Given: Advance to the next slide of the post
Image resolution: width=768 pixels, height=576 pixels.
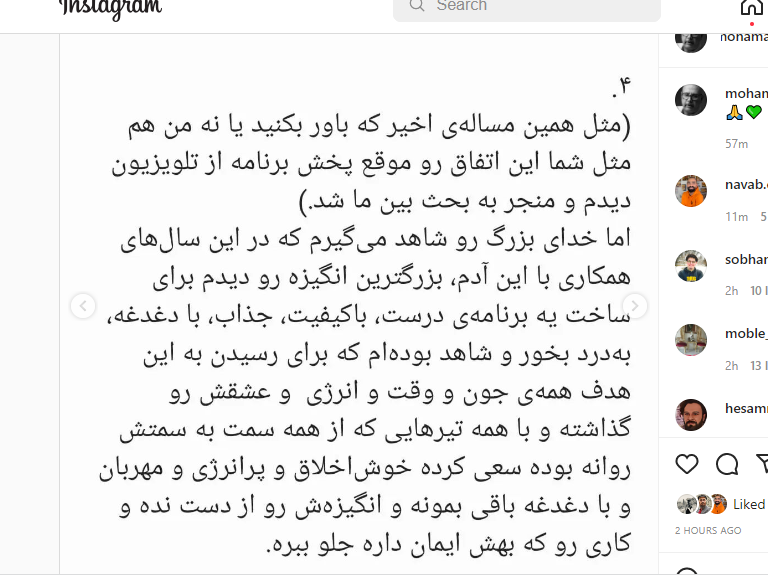Looking at the screenshot, I should (x=634, y=306).
